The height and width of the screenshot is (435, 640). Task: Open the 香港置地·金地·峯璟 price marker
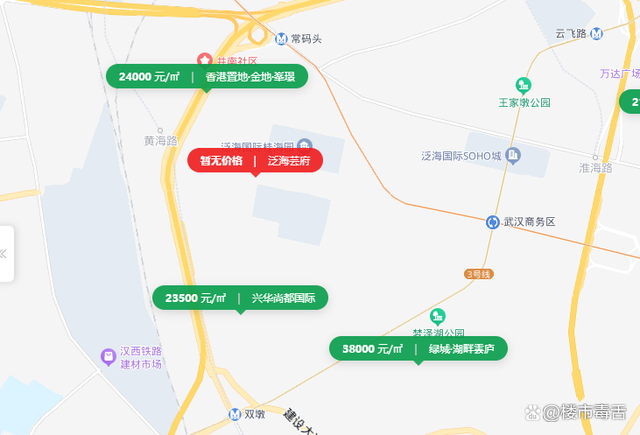tap(206, 76)
